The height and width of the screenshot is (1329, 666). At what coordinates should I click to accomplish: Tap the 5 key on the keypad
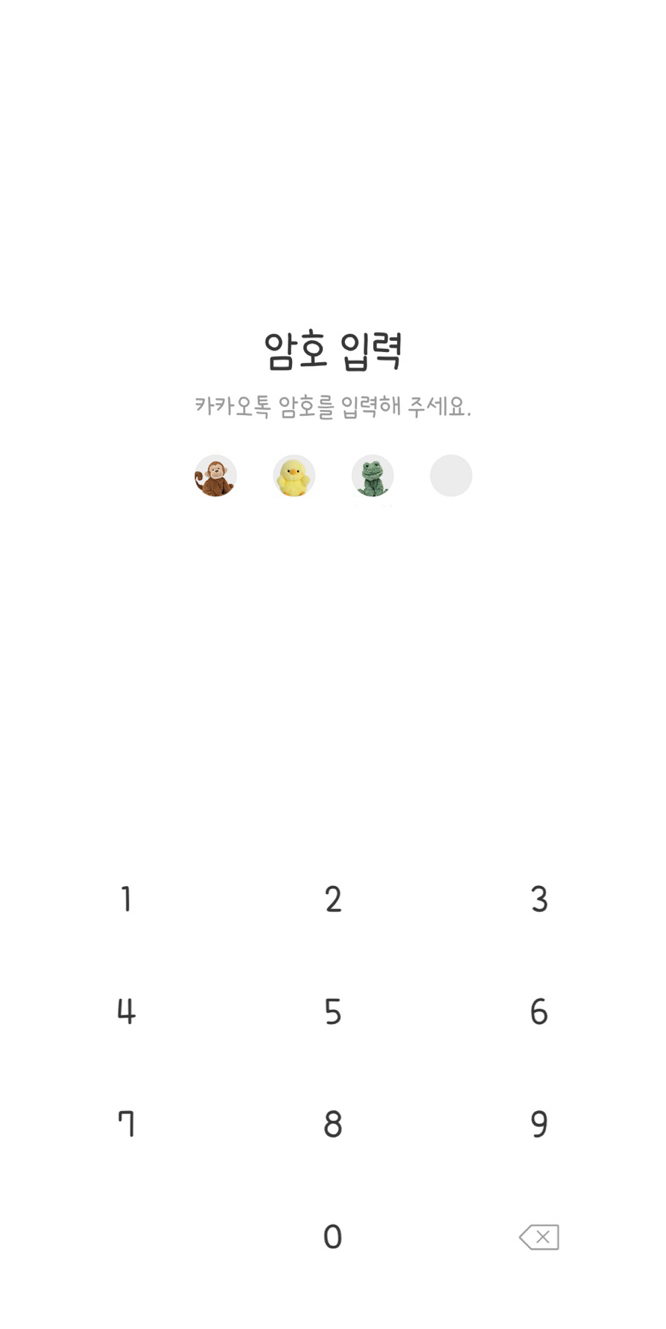pyautogui.click(x=333, y=1012)
